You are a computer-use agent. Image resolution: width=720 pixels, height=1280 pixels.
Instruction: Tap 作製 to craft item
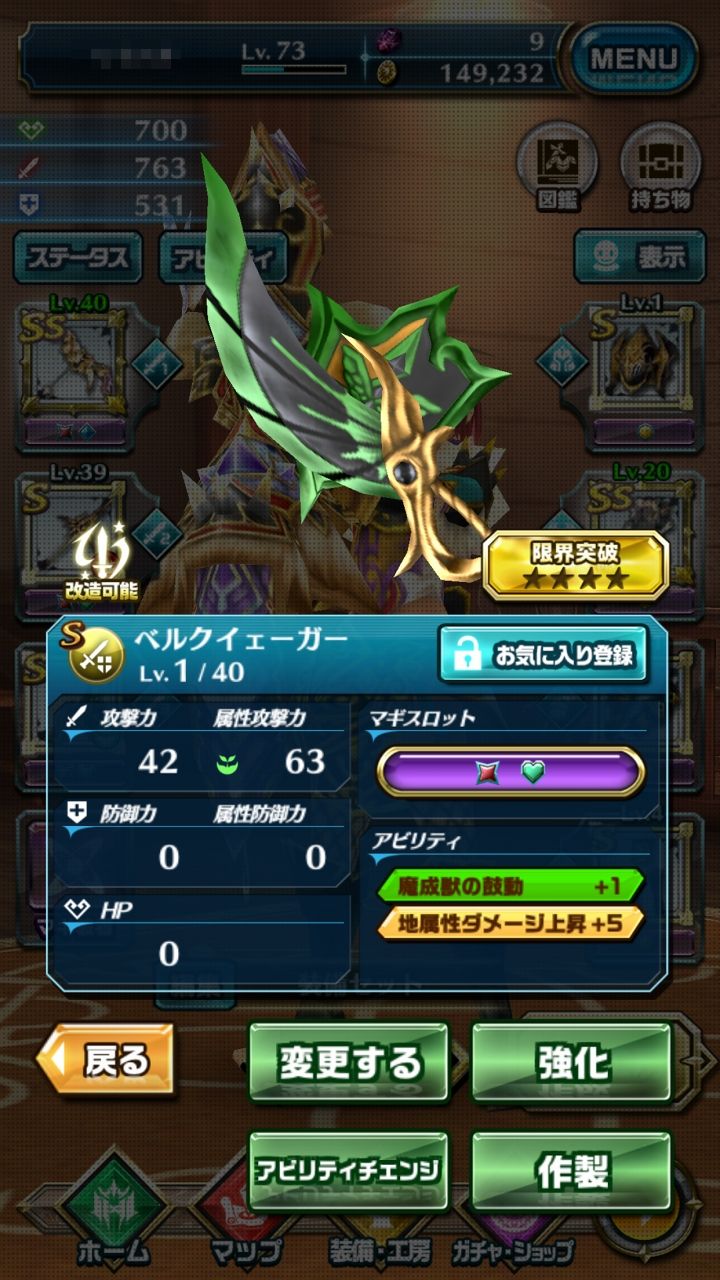(572, 1171)
